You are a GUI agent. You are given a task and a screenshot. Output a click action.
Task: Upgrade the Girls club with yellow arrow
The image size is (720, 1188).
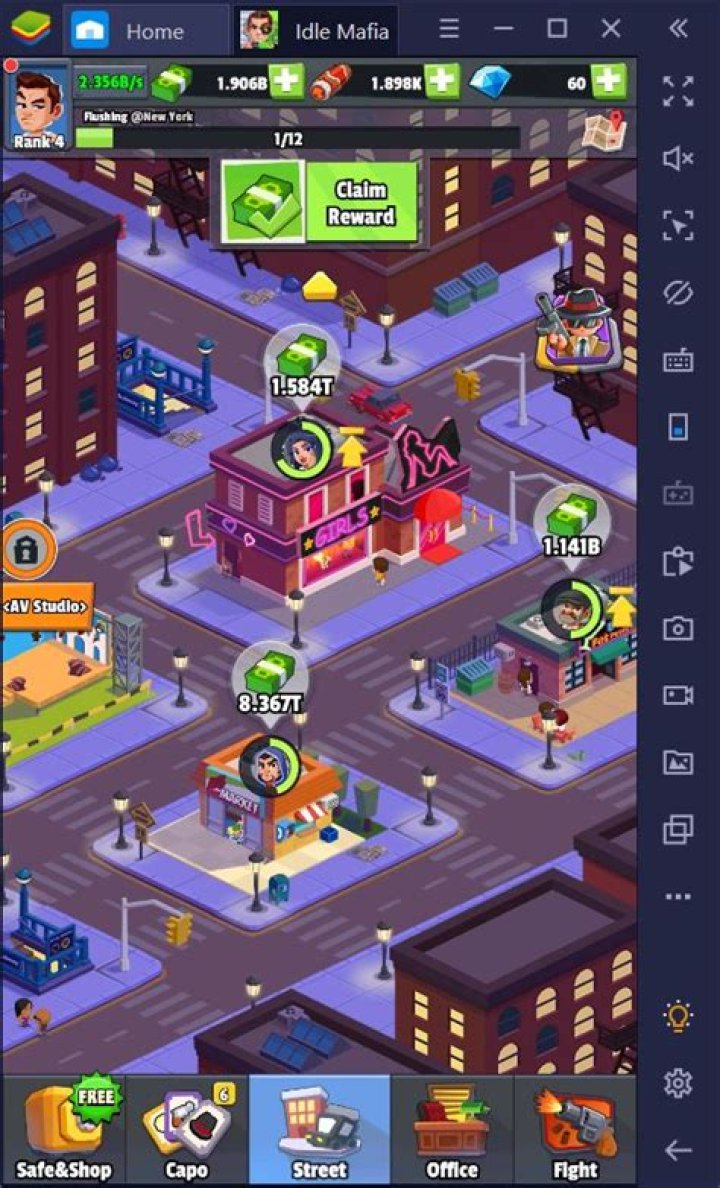pyautogui.click(x=351, y=447)
